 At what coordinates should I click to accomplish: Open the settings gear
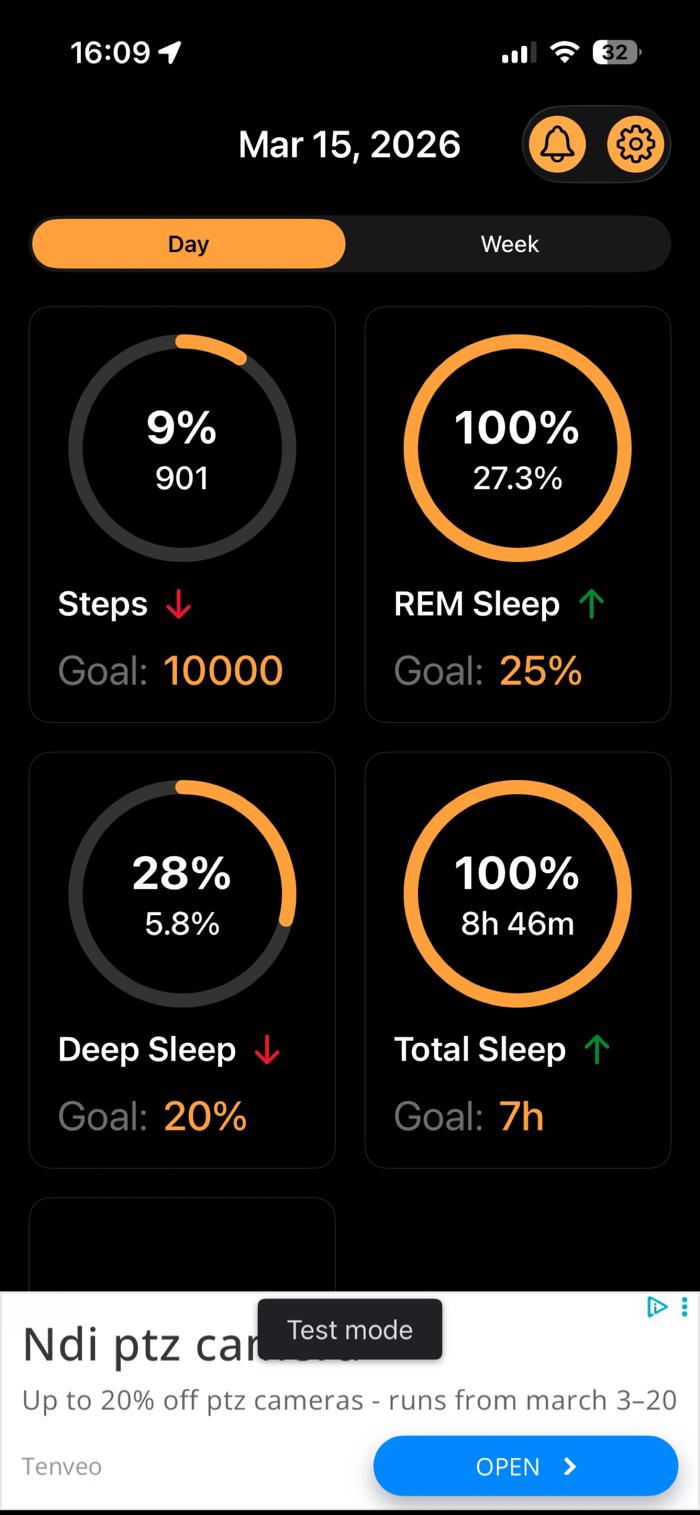635,145
